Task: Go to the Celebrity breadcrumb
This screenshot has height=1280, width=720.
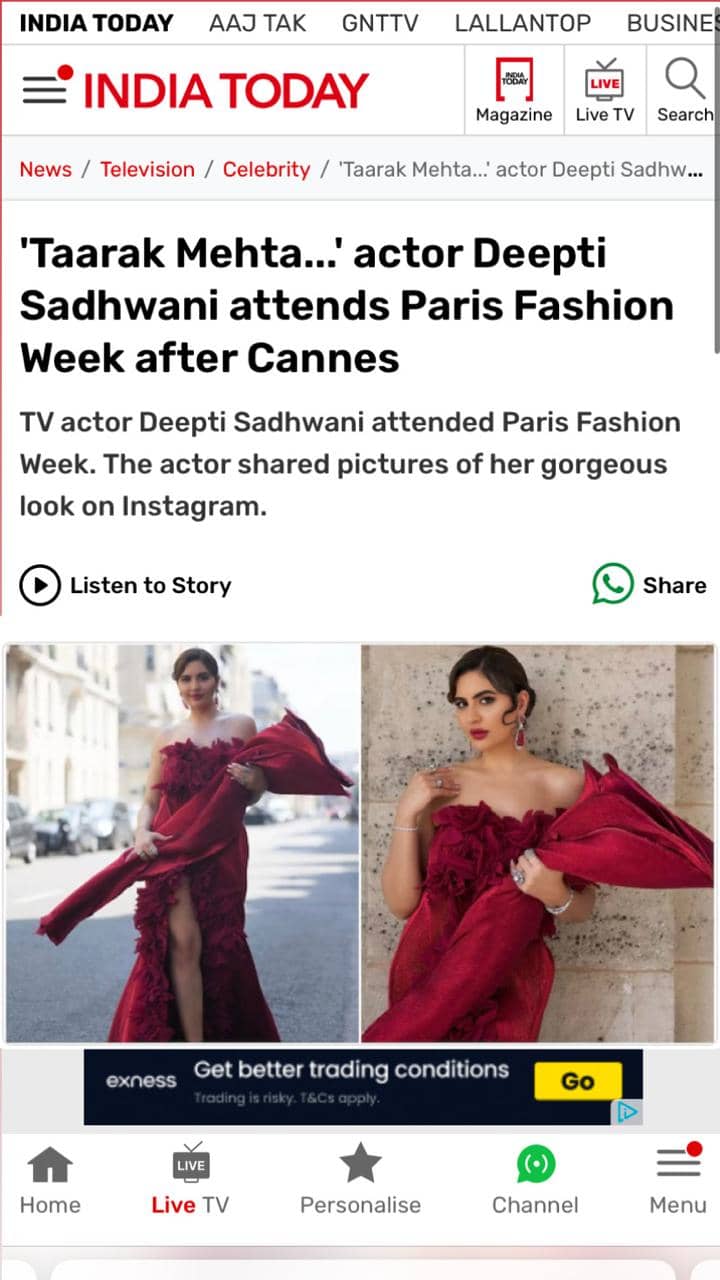Action: (x=266, y=169)
